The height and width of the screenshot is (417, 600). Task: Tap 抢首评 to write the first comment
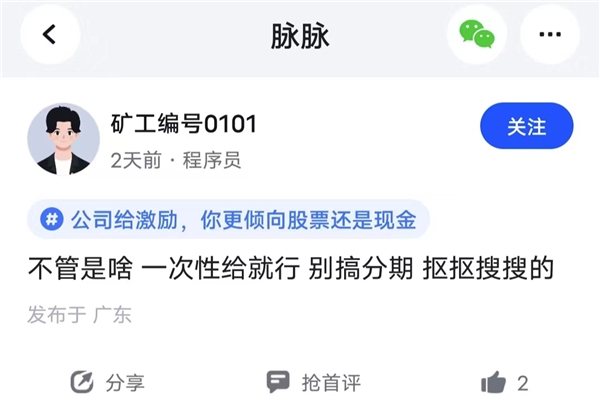(313, 382)
